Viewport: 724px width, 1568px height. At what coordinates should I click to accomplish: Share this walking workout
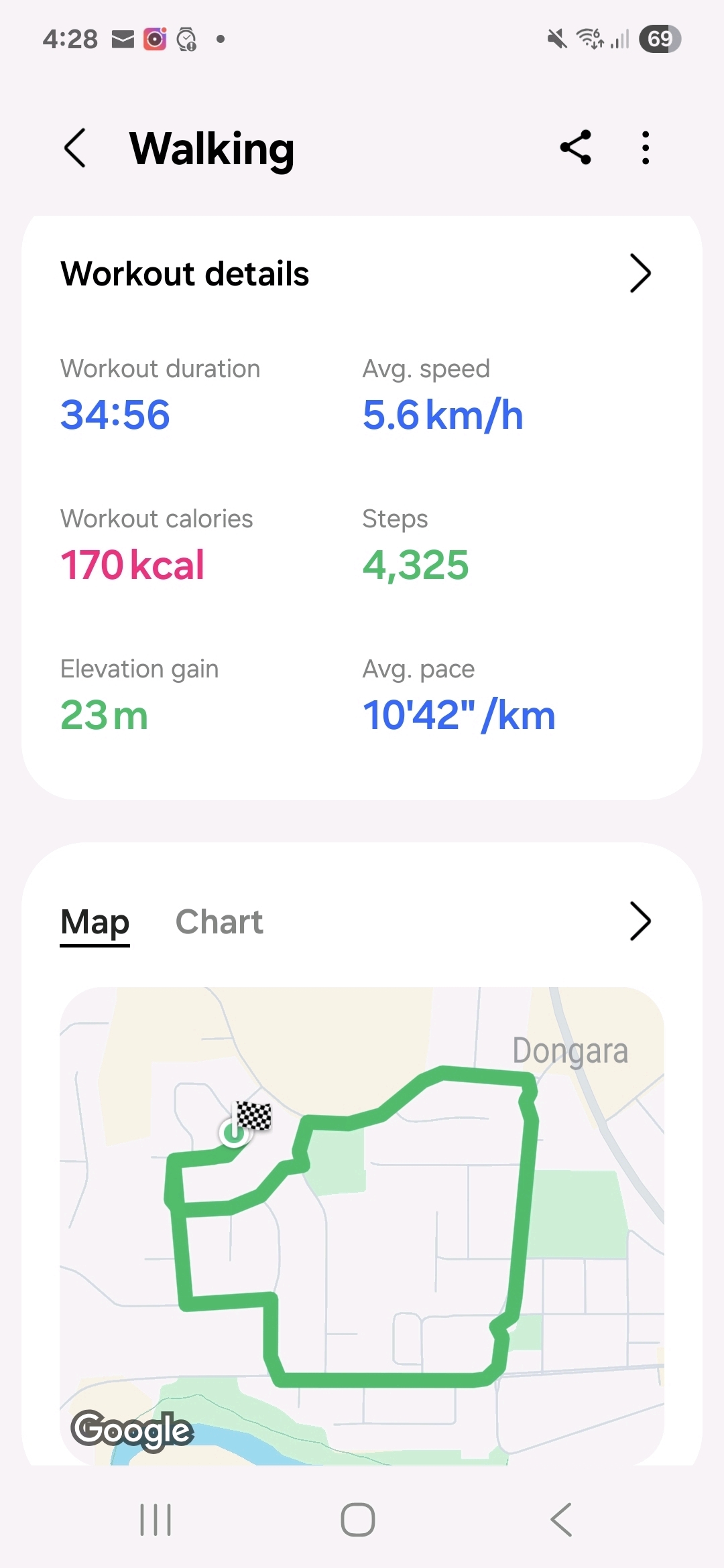pyautogui.click(x=575, y=147)
